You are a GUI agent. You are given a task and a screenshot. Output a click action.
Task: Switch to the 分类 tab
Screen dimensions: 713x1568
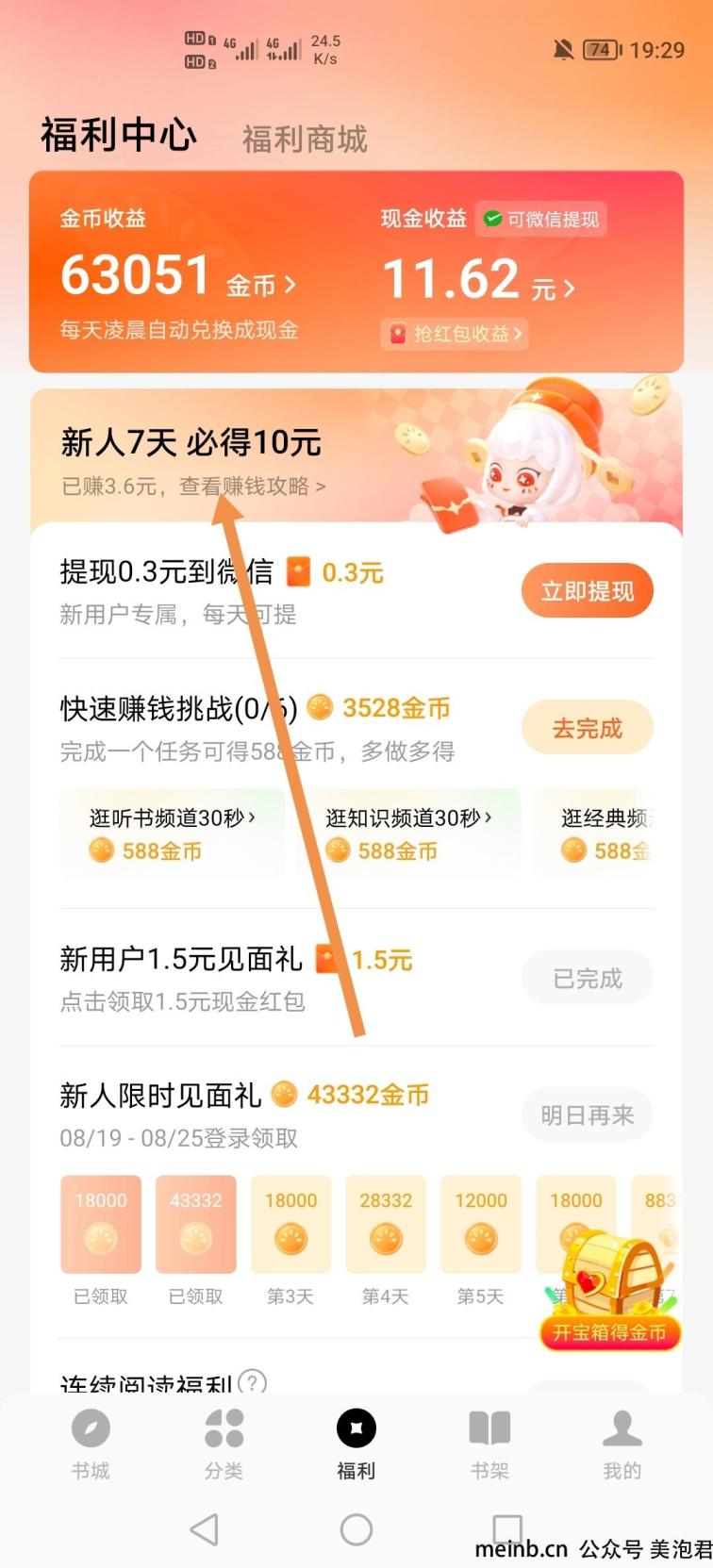[x=224, y=1444]
